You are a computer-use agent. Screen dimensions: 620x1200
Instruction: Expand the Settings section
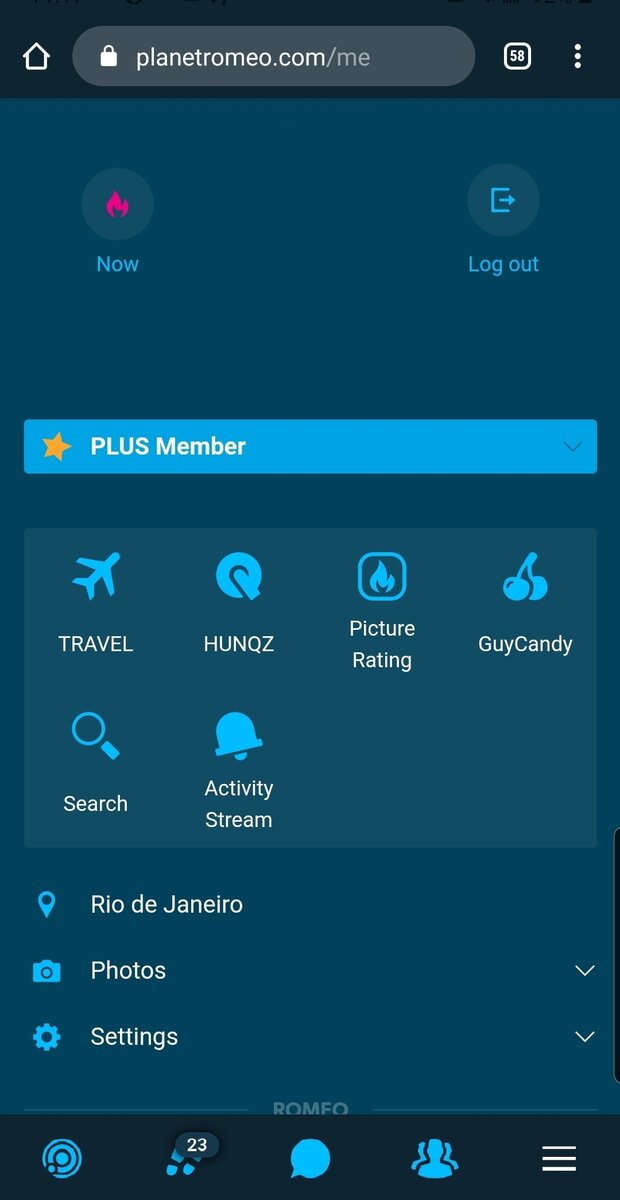coord(310,1036)
